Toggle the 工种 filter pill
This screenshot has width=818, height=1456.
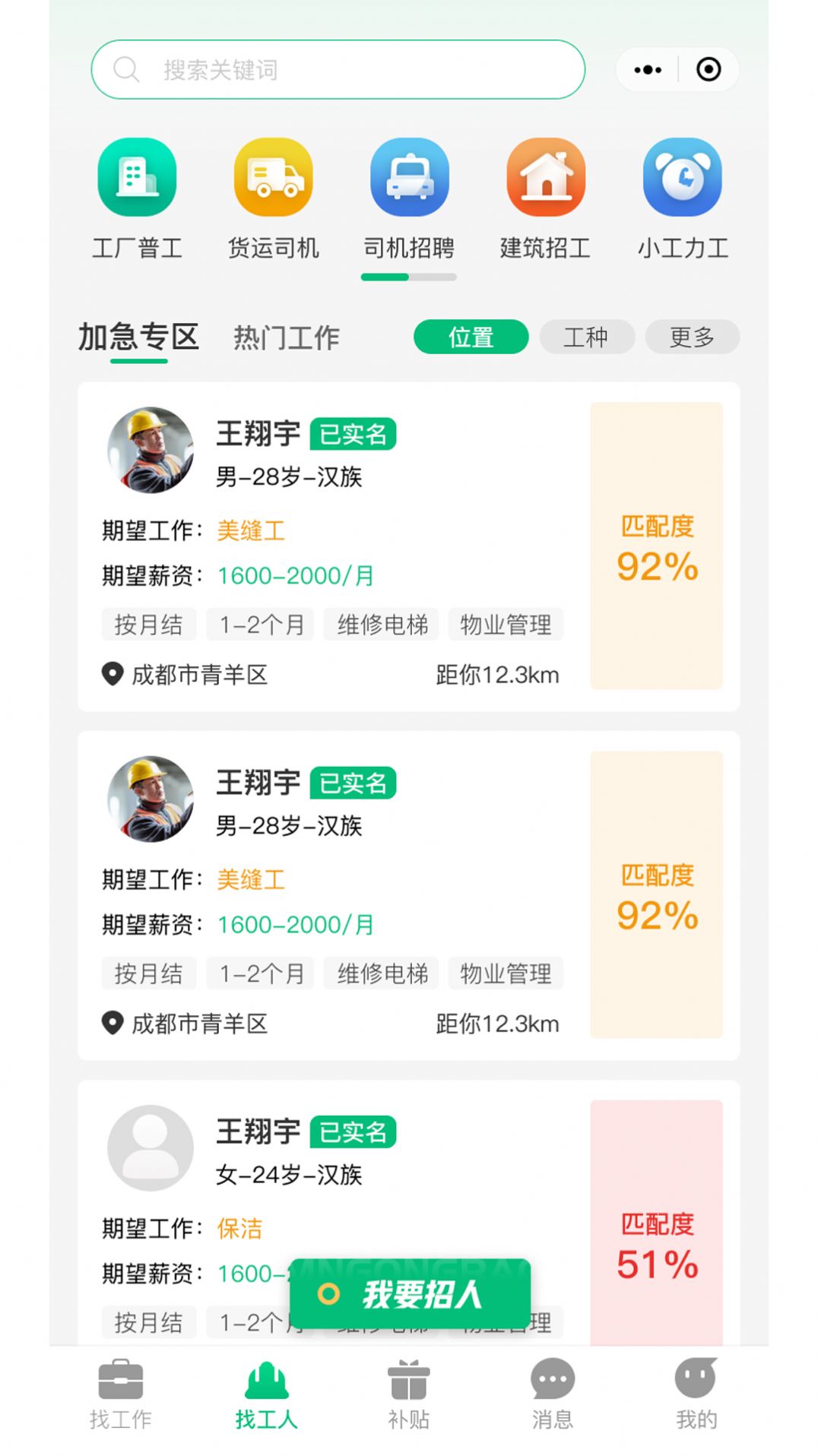(587, 337)
